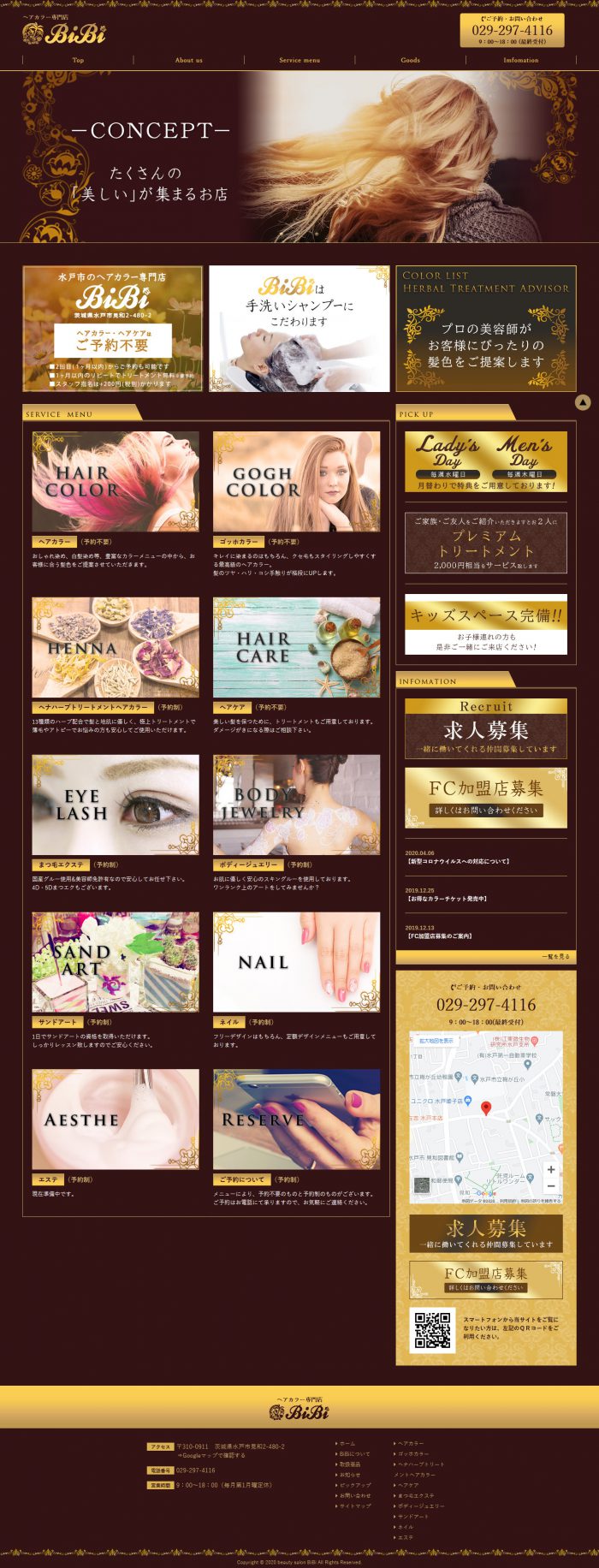Open Service menu in navigation
This screenshot has height=1568, width=599.
(299, 60)
